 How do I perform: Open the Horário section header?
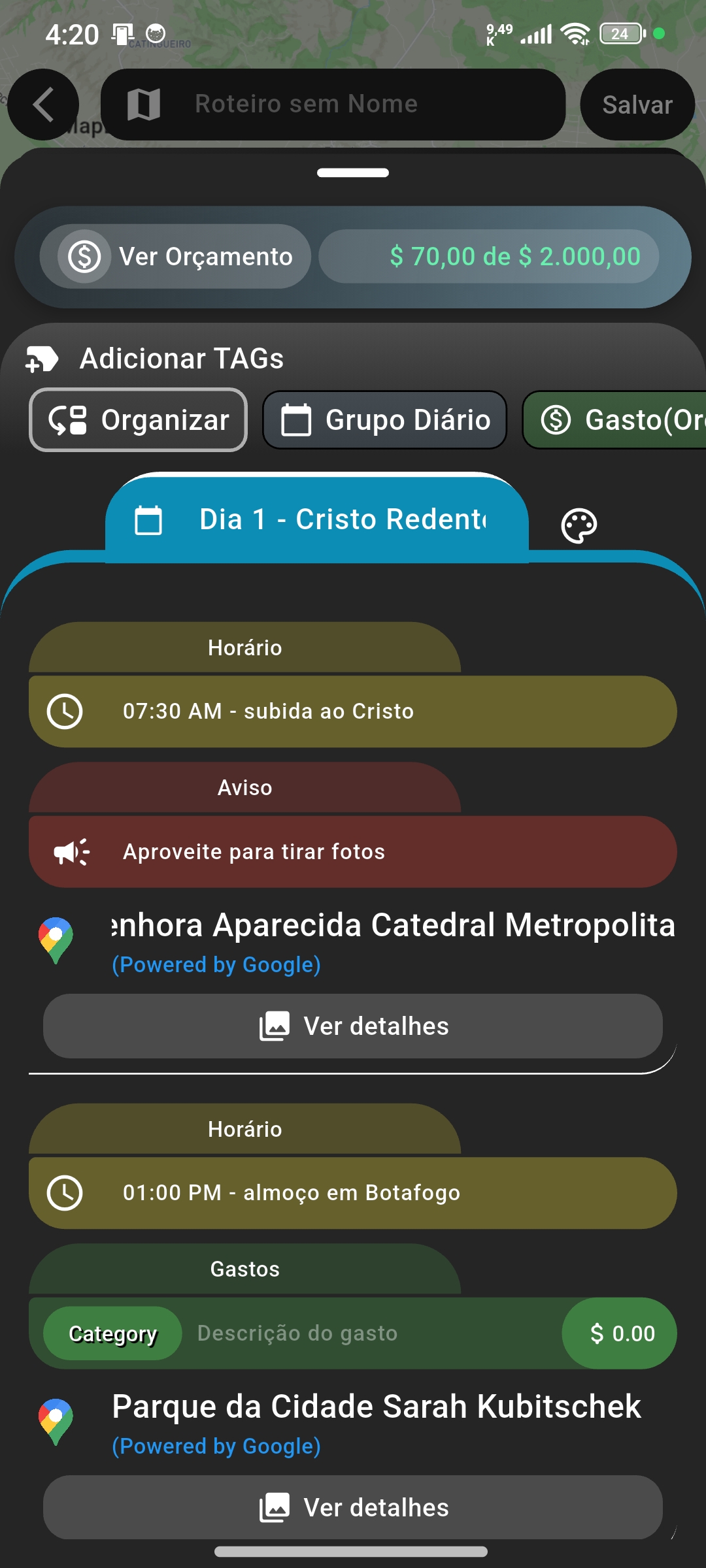(x=244, y=647)
